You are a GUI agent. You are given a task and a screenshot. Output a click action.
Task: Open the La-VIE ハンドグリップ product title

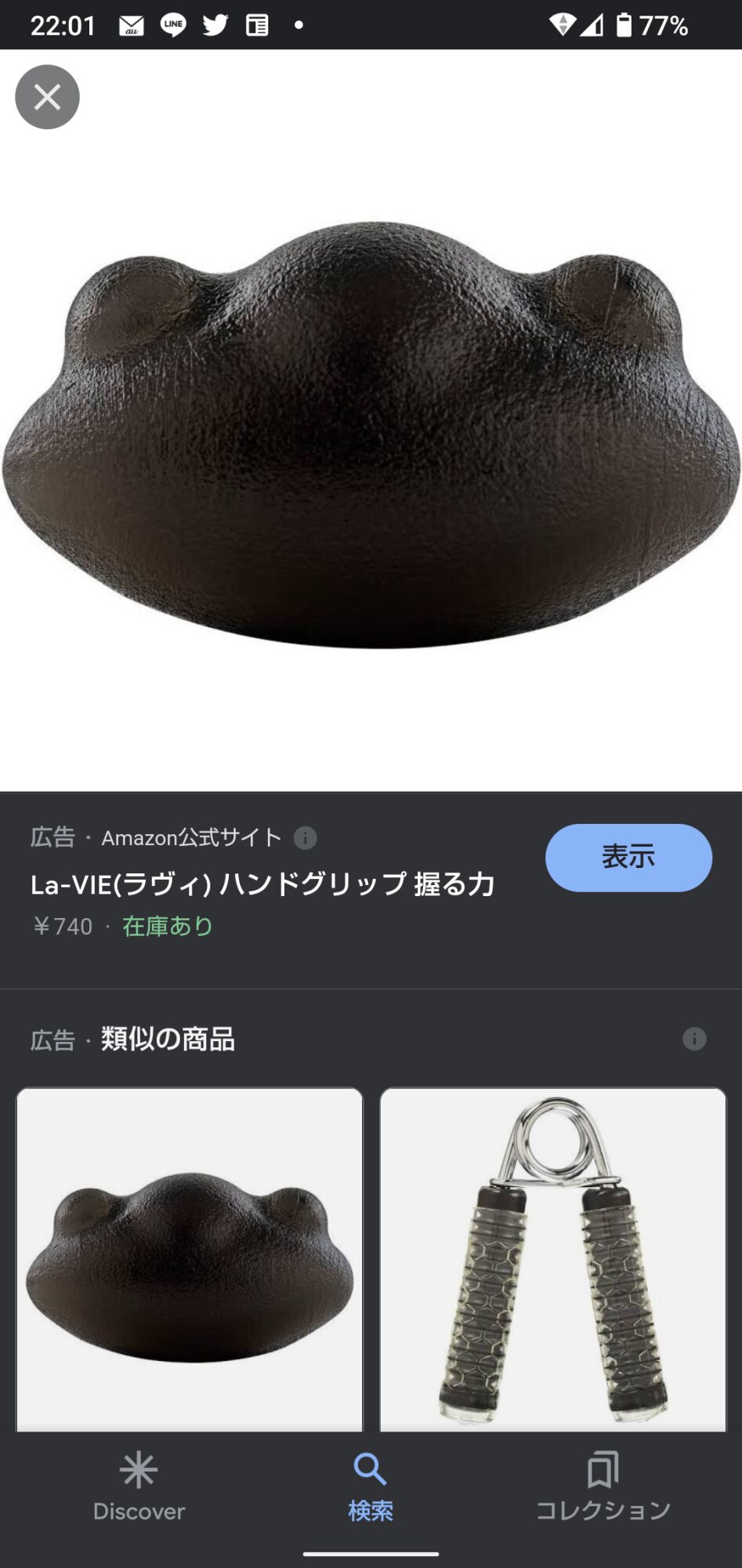262,884
